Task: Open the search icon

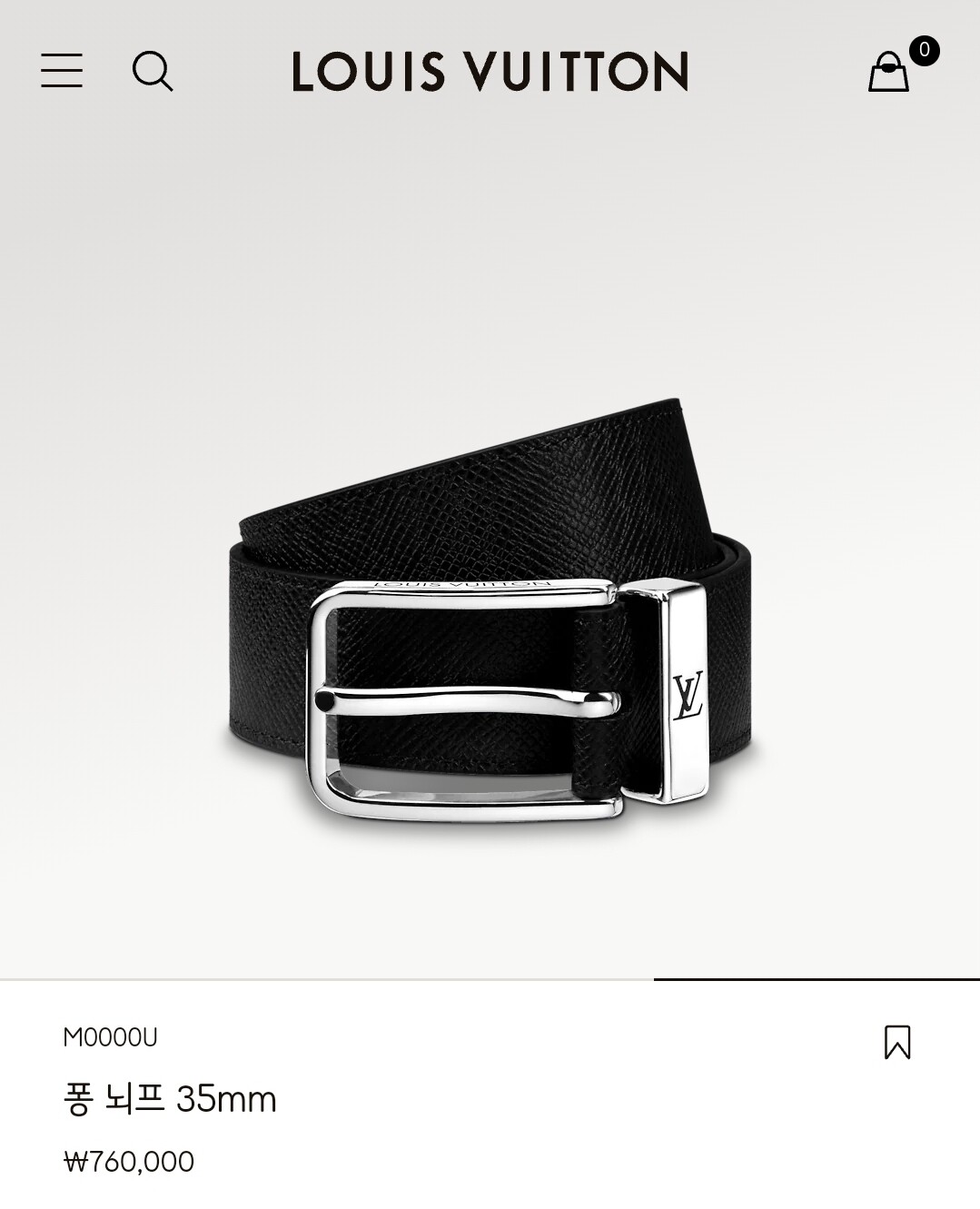Action: [x=153, y=71]
